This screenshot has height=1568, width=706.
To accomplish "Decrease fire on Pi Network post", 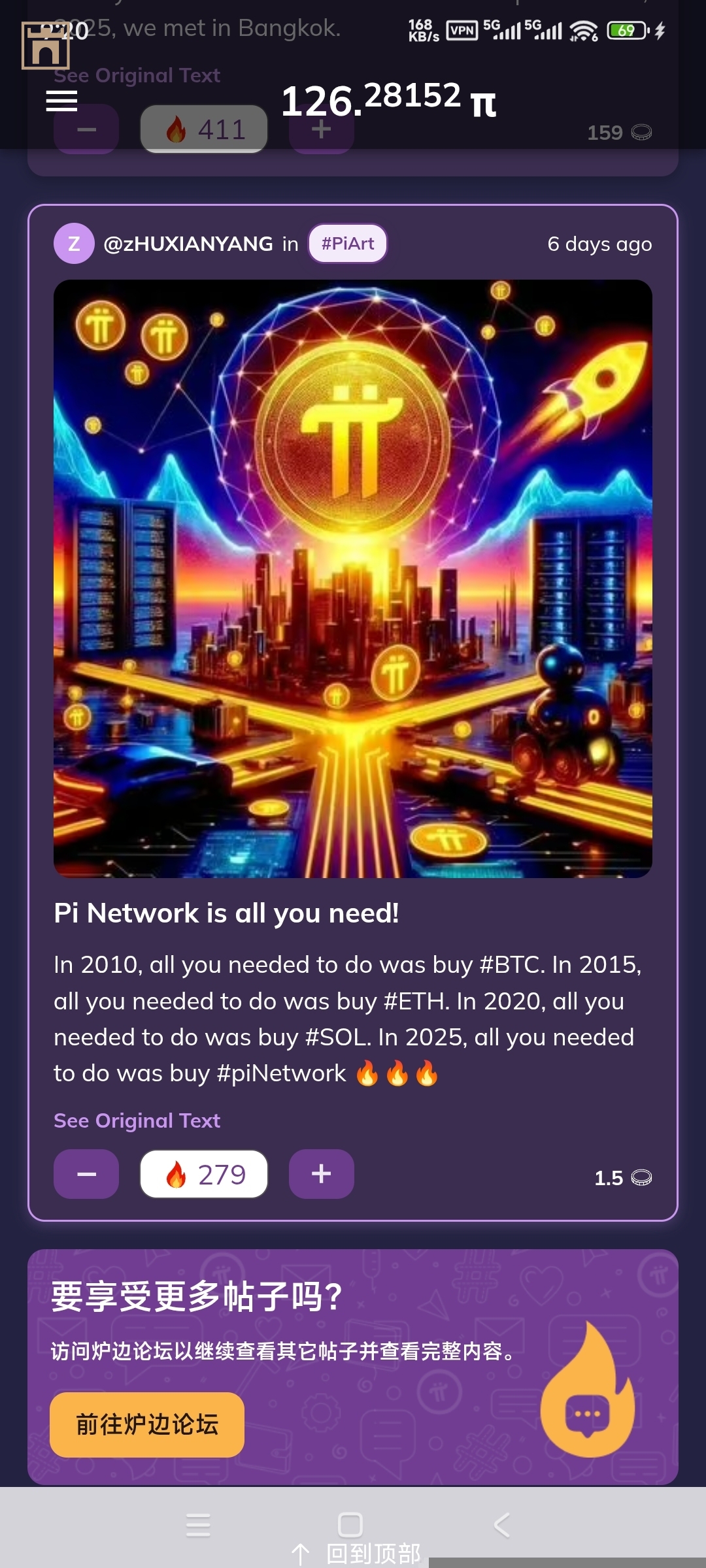I will [86, 1174].
